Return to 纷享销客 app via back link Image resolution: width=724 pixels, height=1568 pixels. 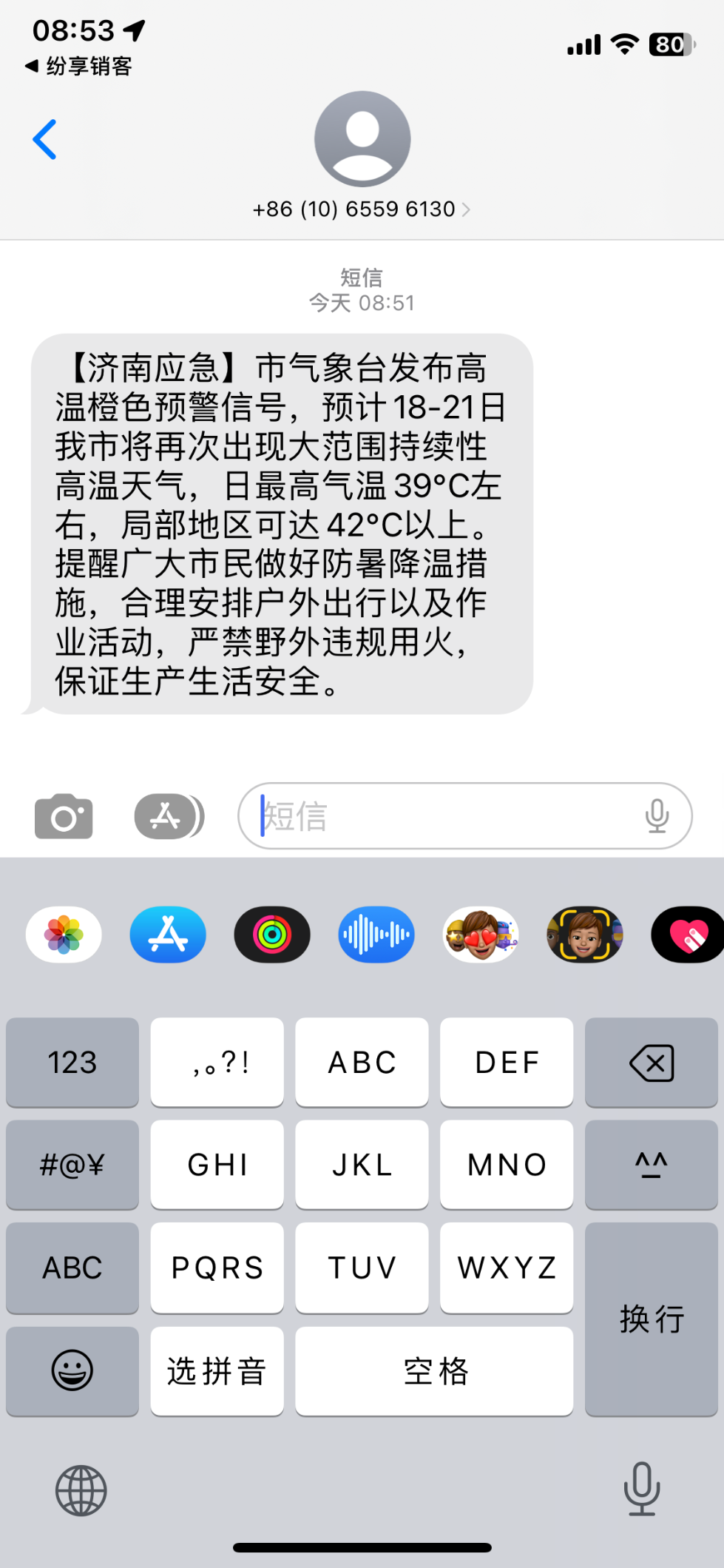80,67
